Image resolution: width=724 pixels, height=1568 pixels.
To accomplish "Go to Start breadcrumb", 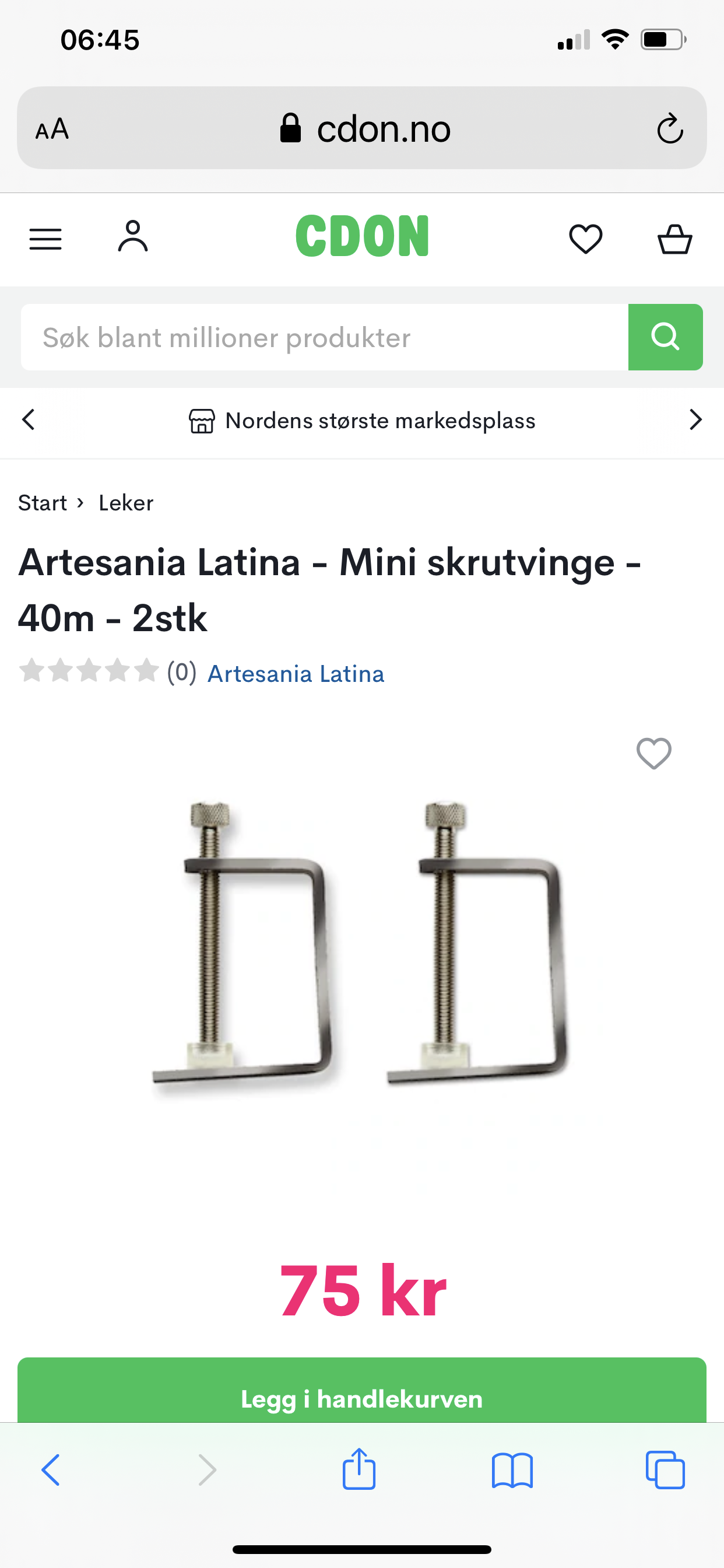I will (x=42, y=503).
